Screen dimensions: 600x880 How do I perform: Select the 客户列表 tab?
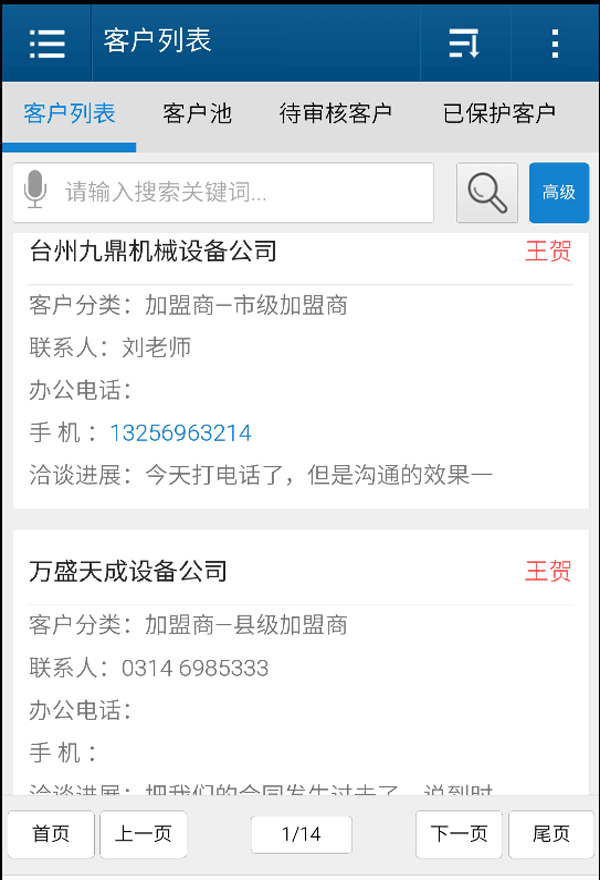click(69, 113)
